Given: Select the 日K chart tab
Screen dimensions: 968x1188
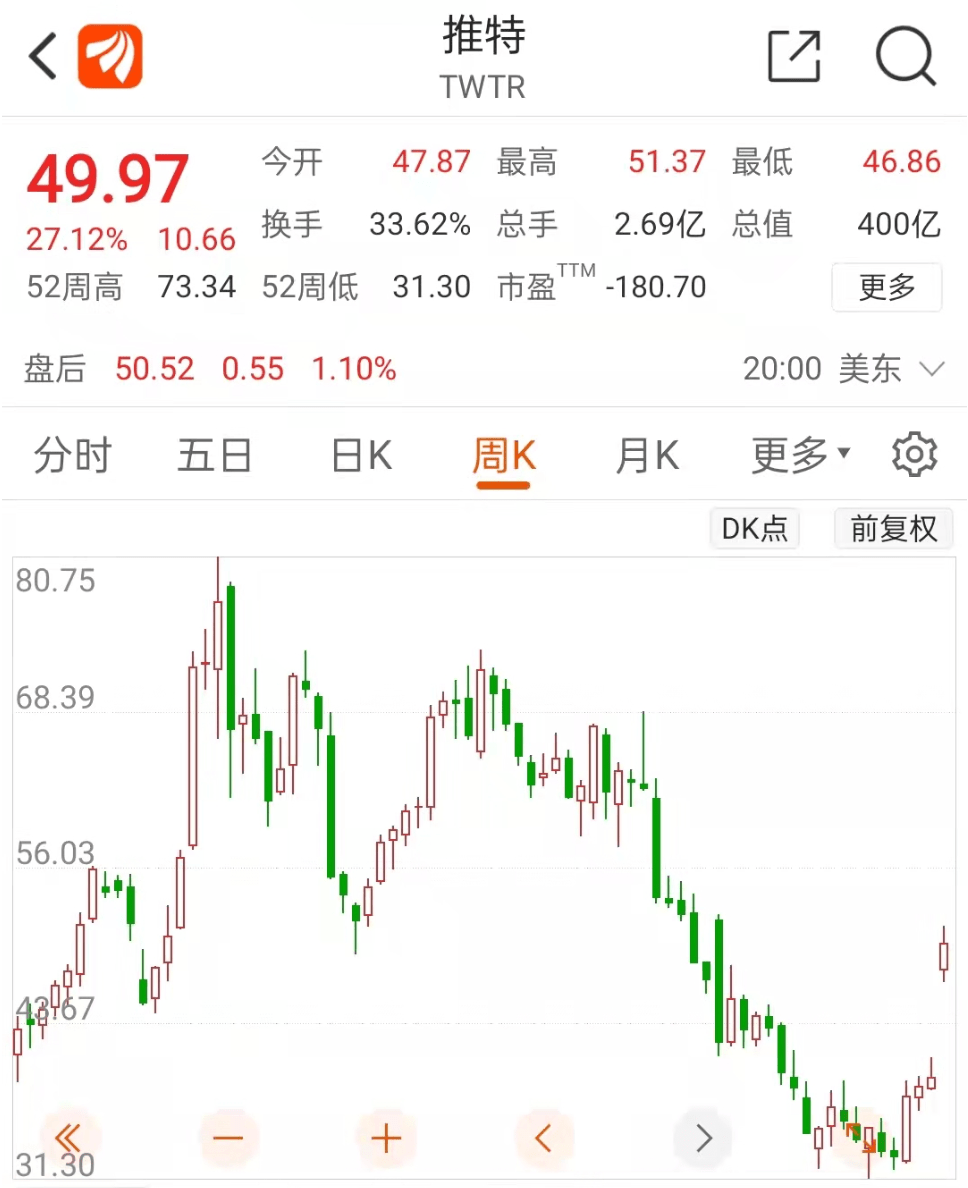Looking at the screenshot, I should (361, 456).
